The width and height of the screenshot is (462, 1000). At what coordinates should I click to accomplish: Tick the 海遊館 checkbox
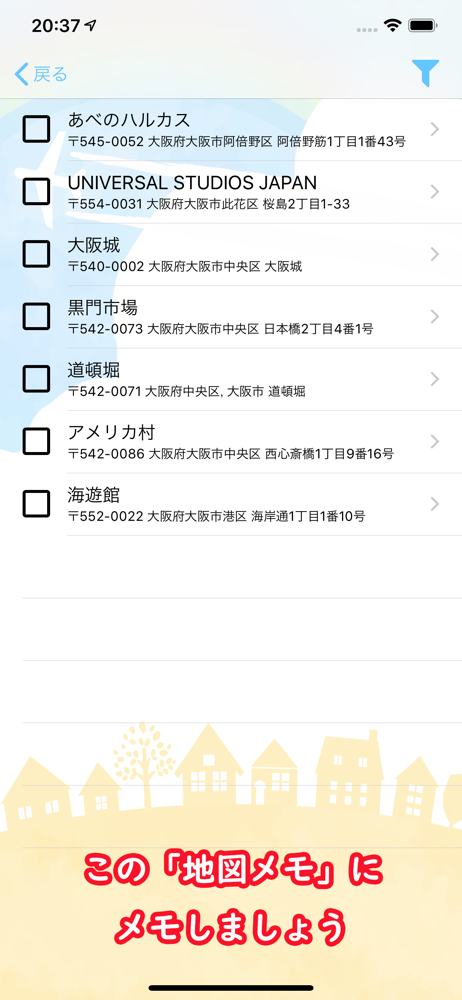click(x=36, y=504)
